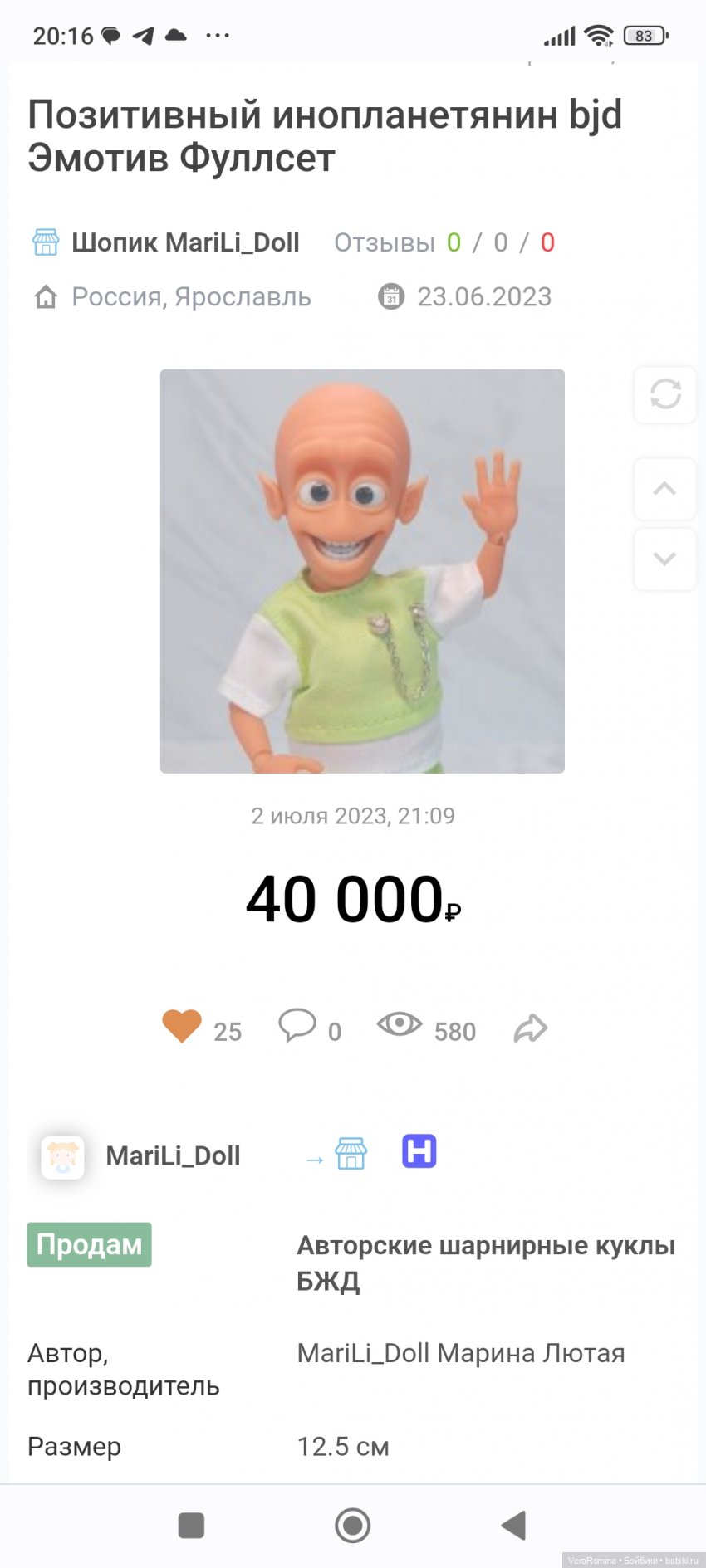This screenshot has height=1568, width=706.
Task: Jump down with the down arrow button
Action: click(x=664, y=559)
